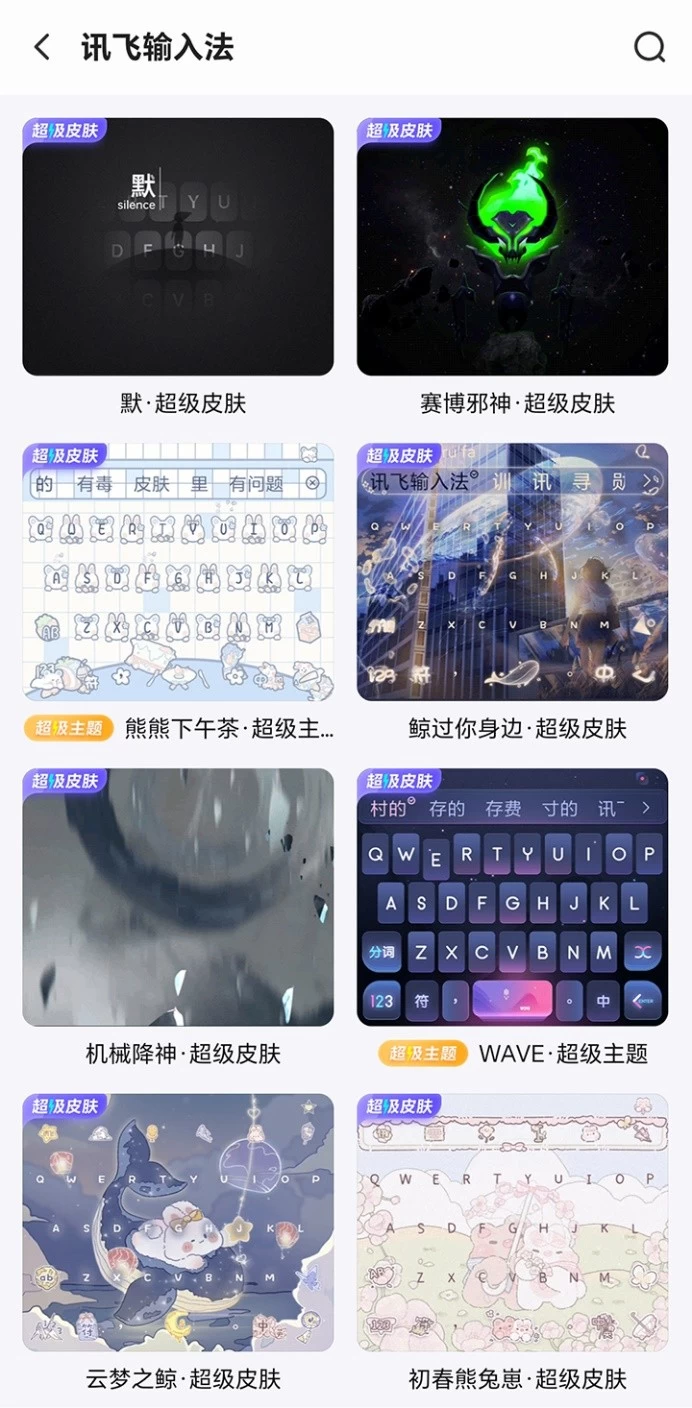Tap the 初春熊兔崽·超级皮肤 skin
The width and height of the screenshot is (692, 1408).
click(512, 1222)
